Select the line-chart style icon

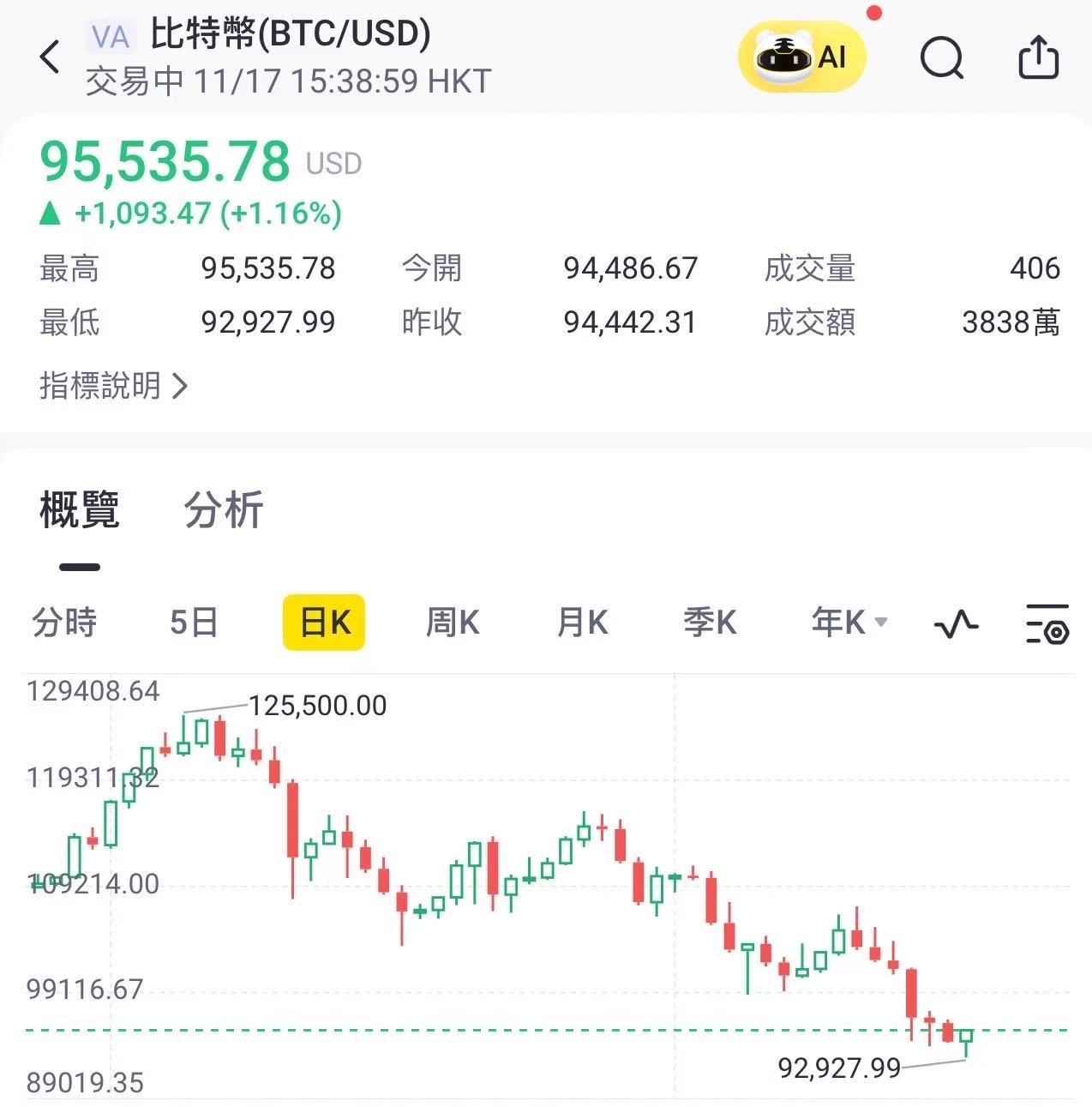957,623
